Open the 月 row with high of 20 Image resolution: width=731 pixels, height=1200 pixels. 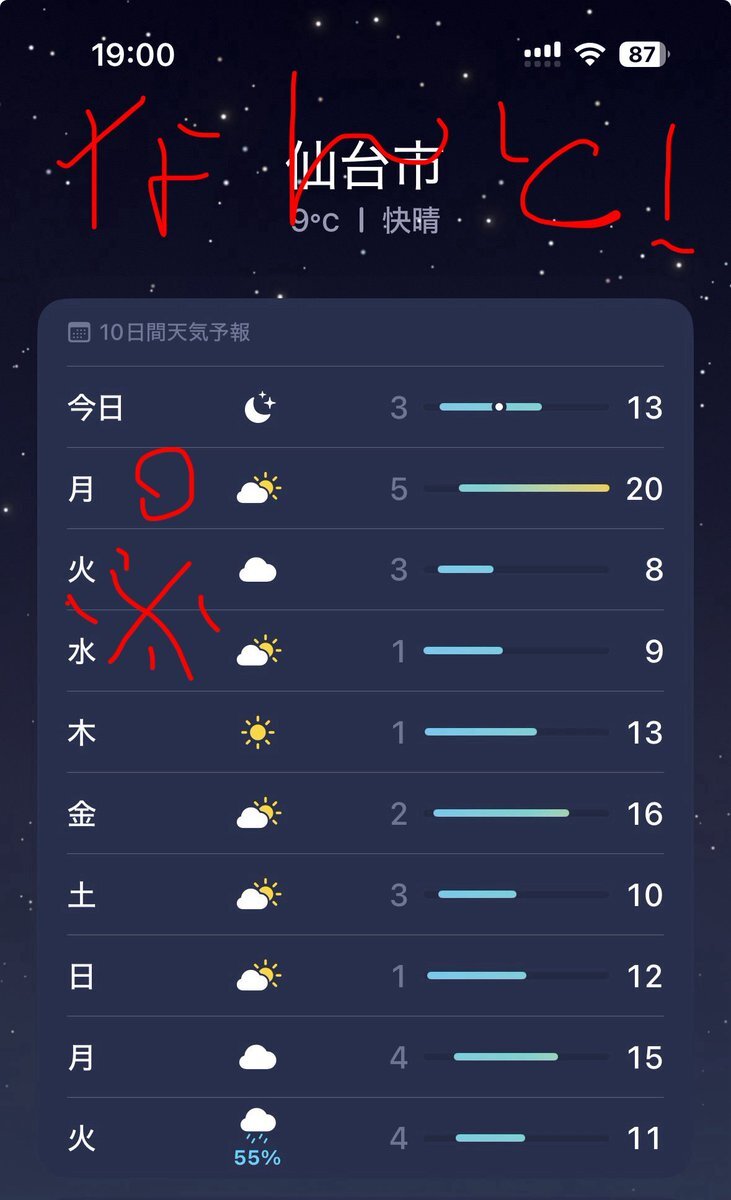[x=365, y=489]
